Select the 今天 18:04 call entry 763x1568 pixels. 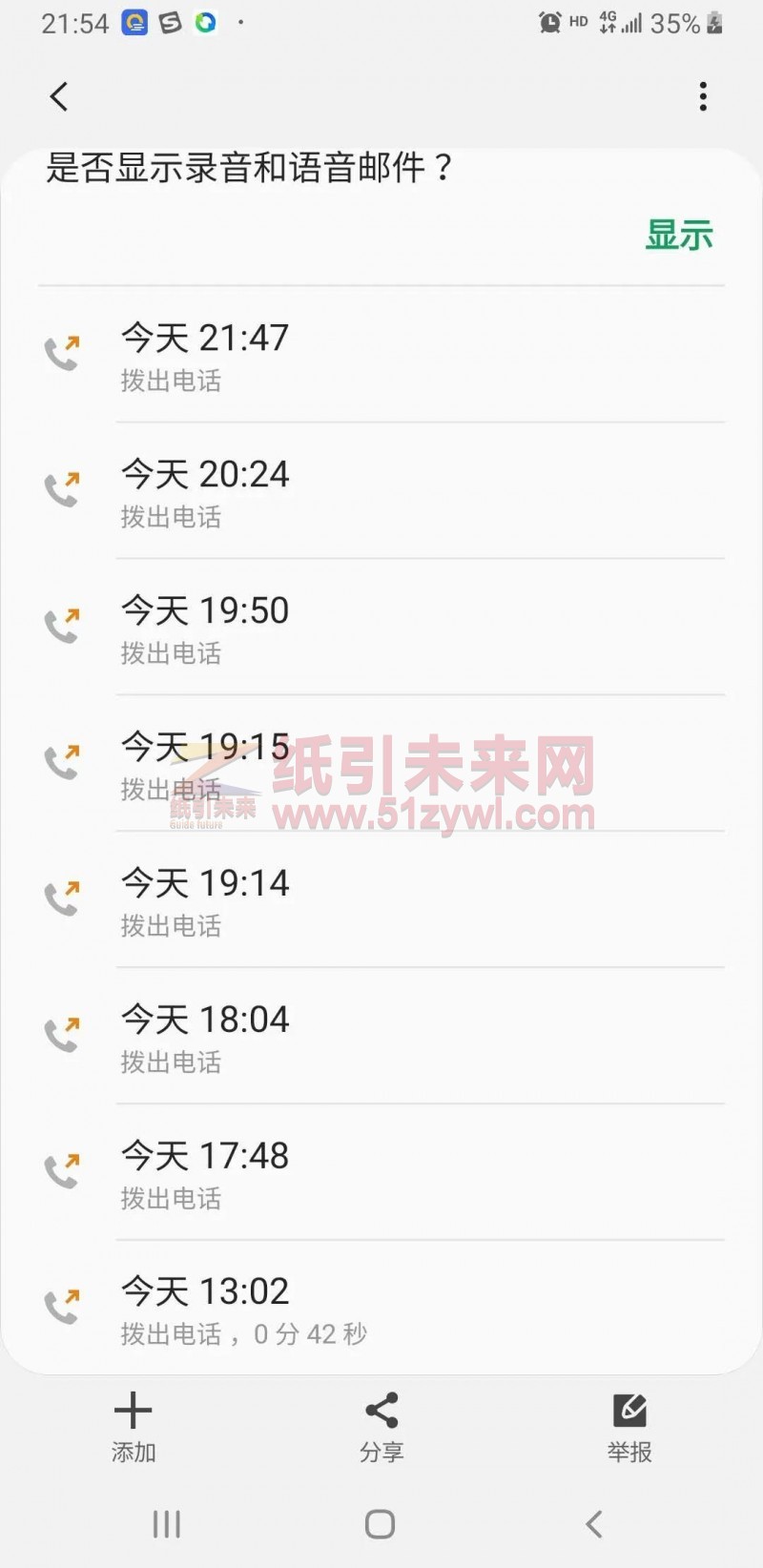pyautogui.click(x=381, y=1036)
